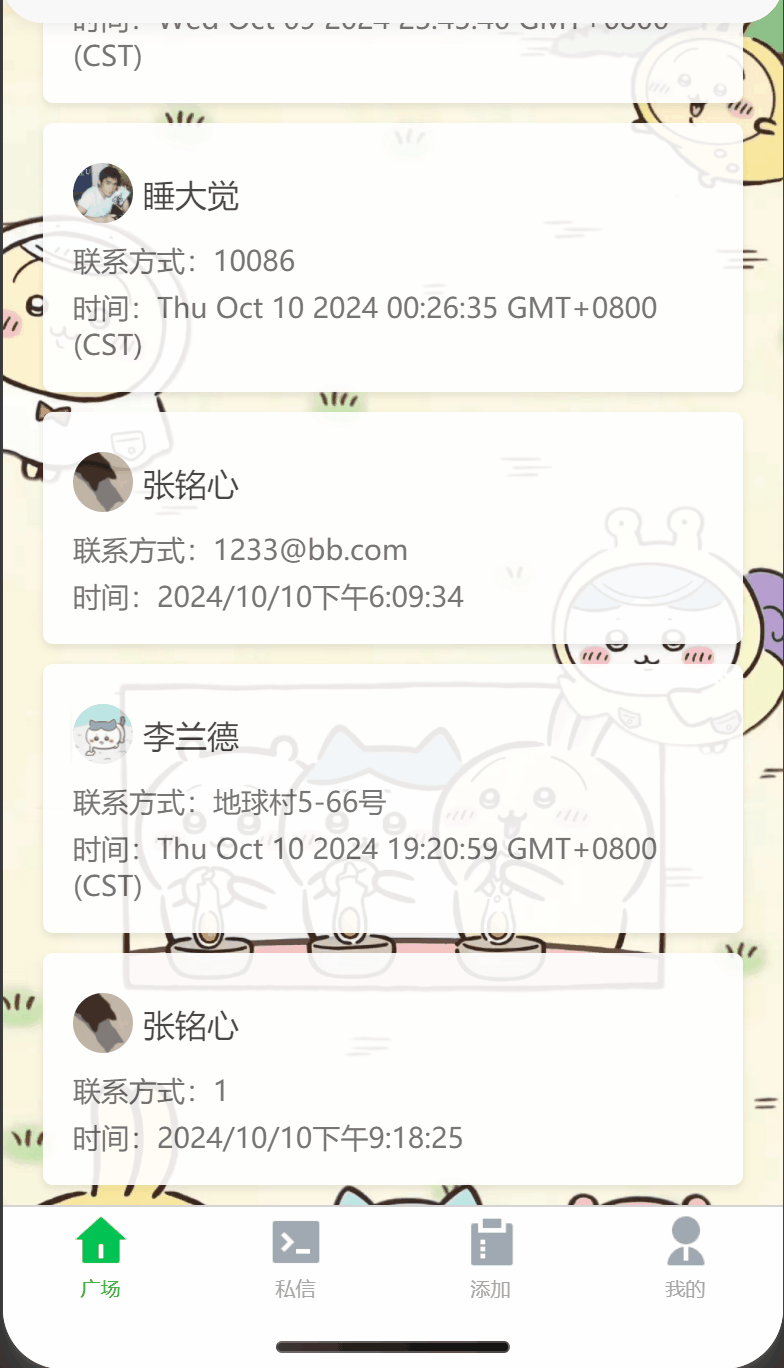Open the 添加 tab
Screen dimensions: 784x1368
click(x=490, y=1258)
